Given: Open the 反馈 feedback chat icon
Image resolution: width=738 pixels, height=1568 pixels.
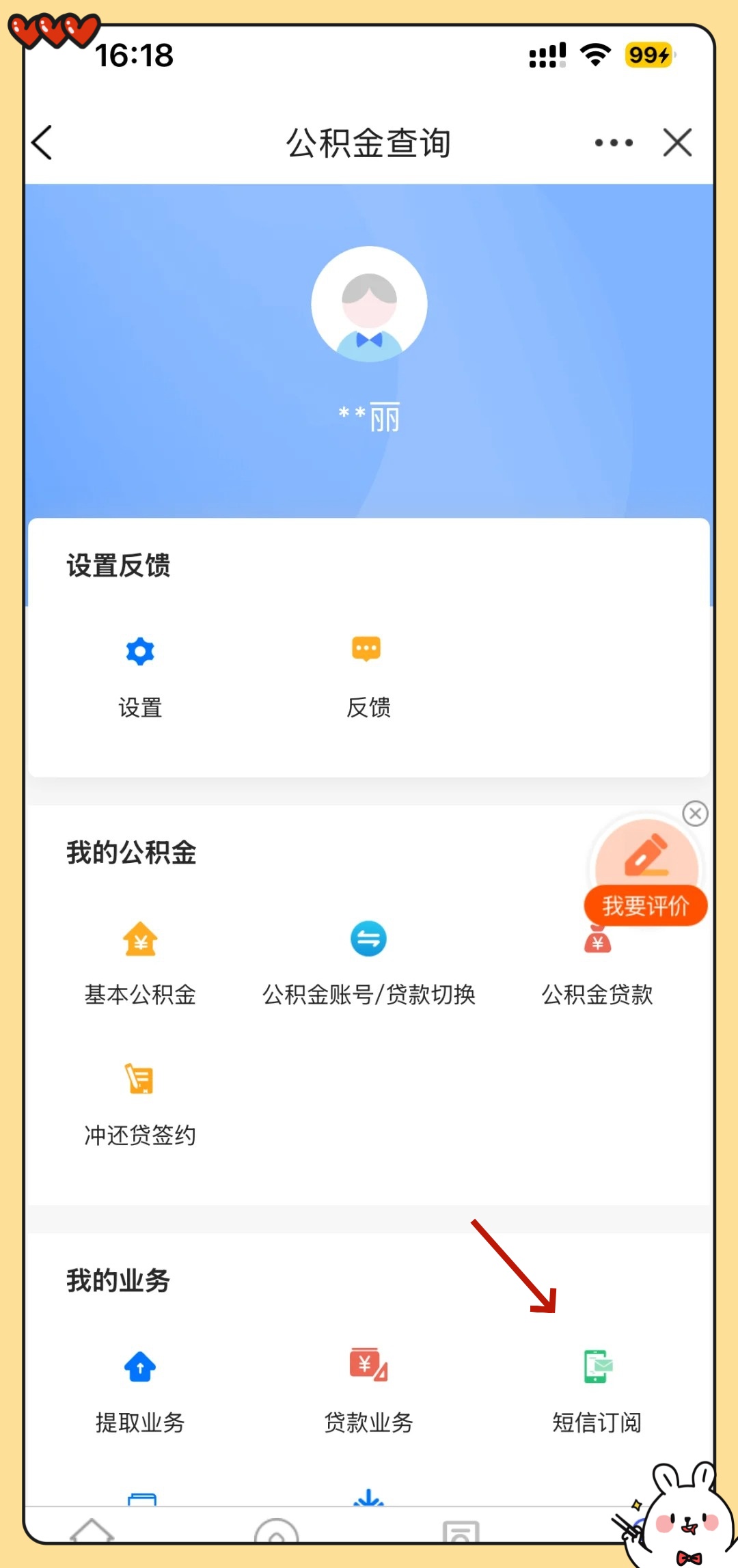Looking at the screenshot, I should (367, 649).
